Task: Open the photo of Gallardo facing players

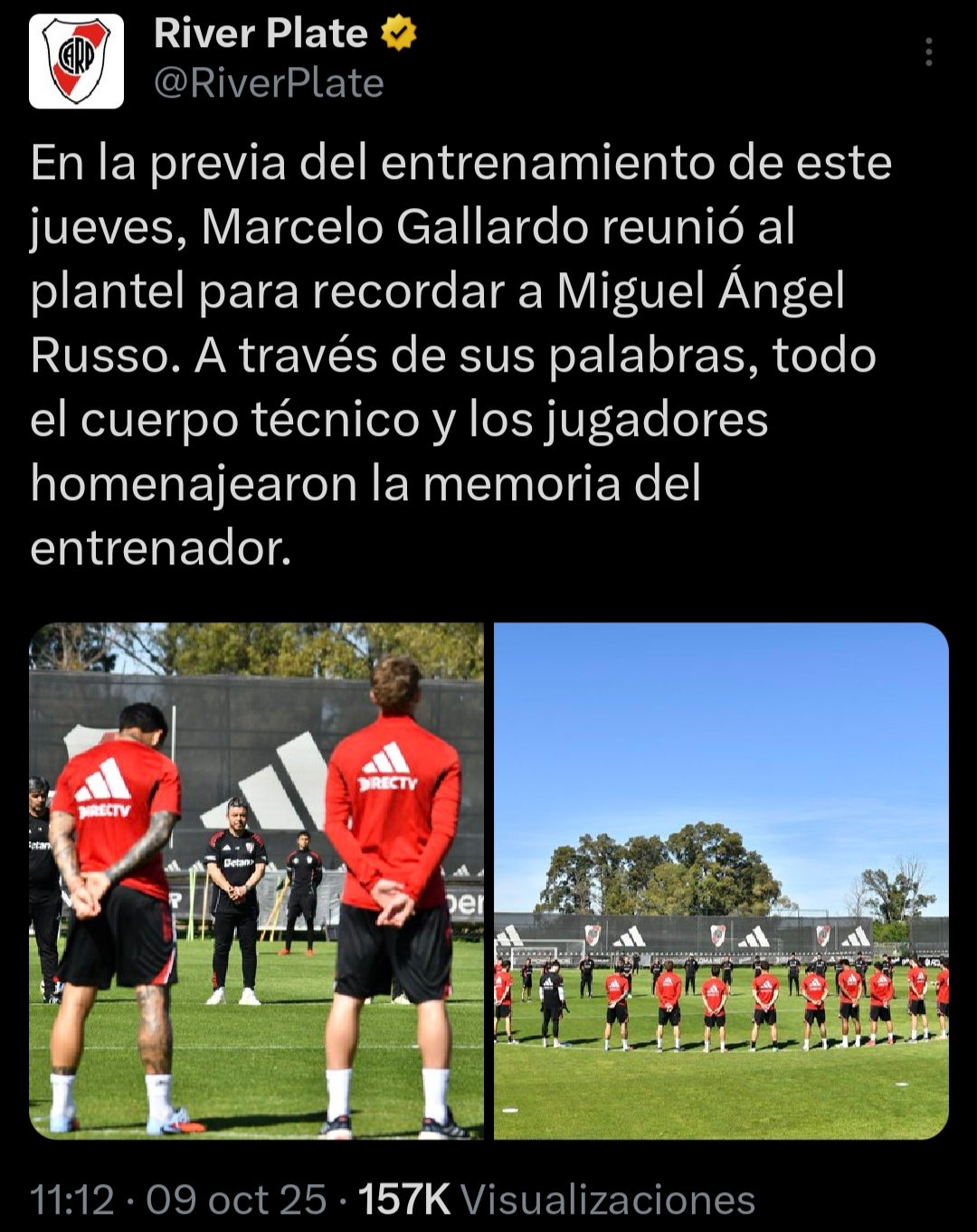Action: click(x=257, y=880)
